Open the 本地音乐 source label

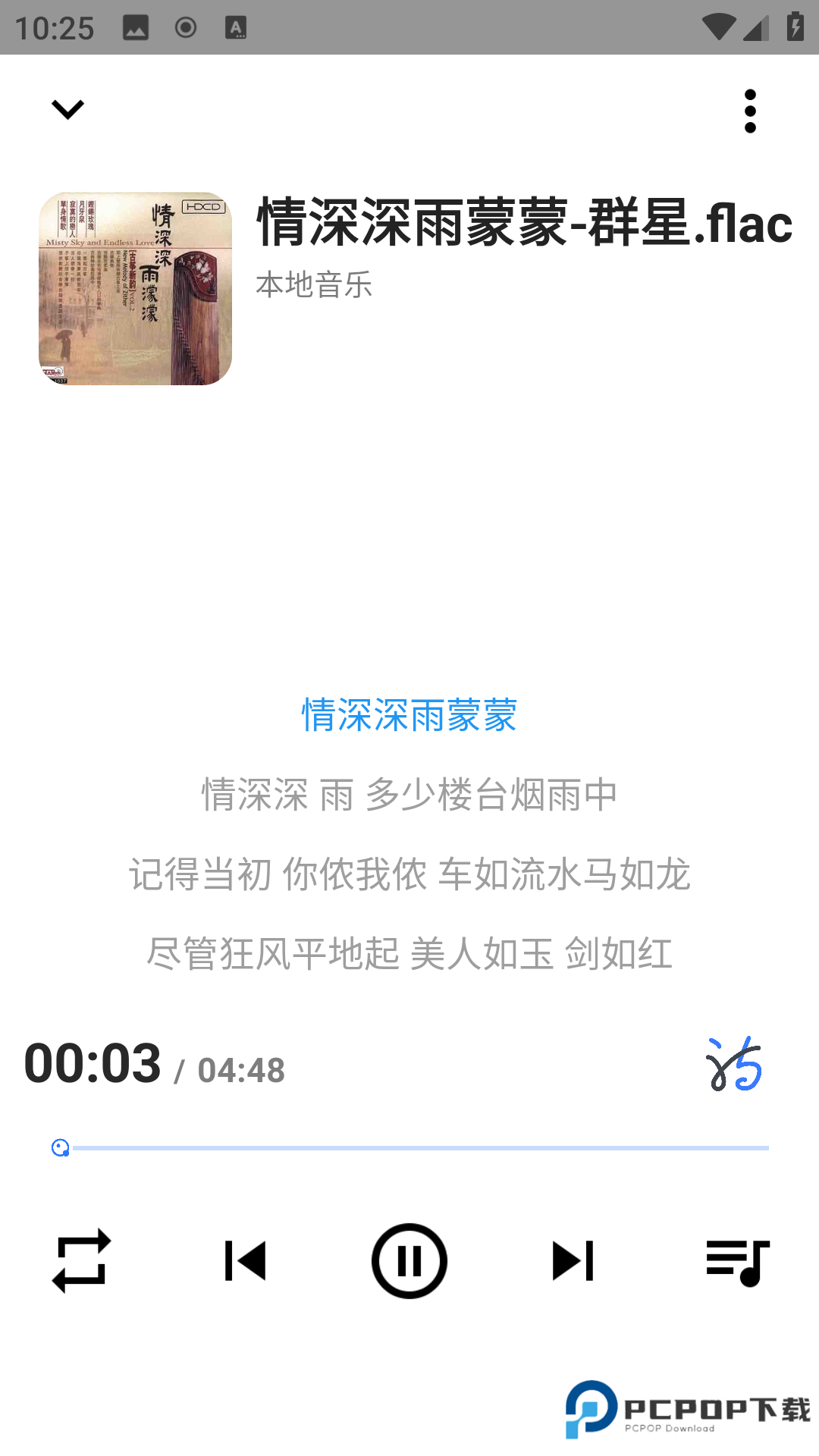tap(313, 286)
